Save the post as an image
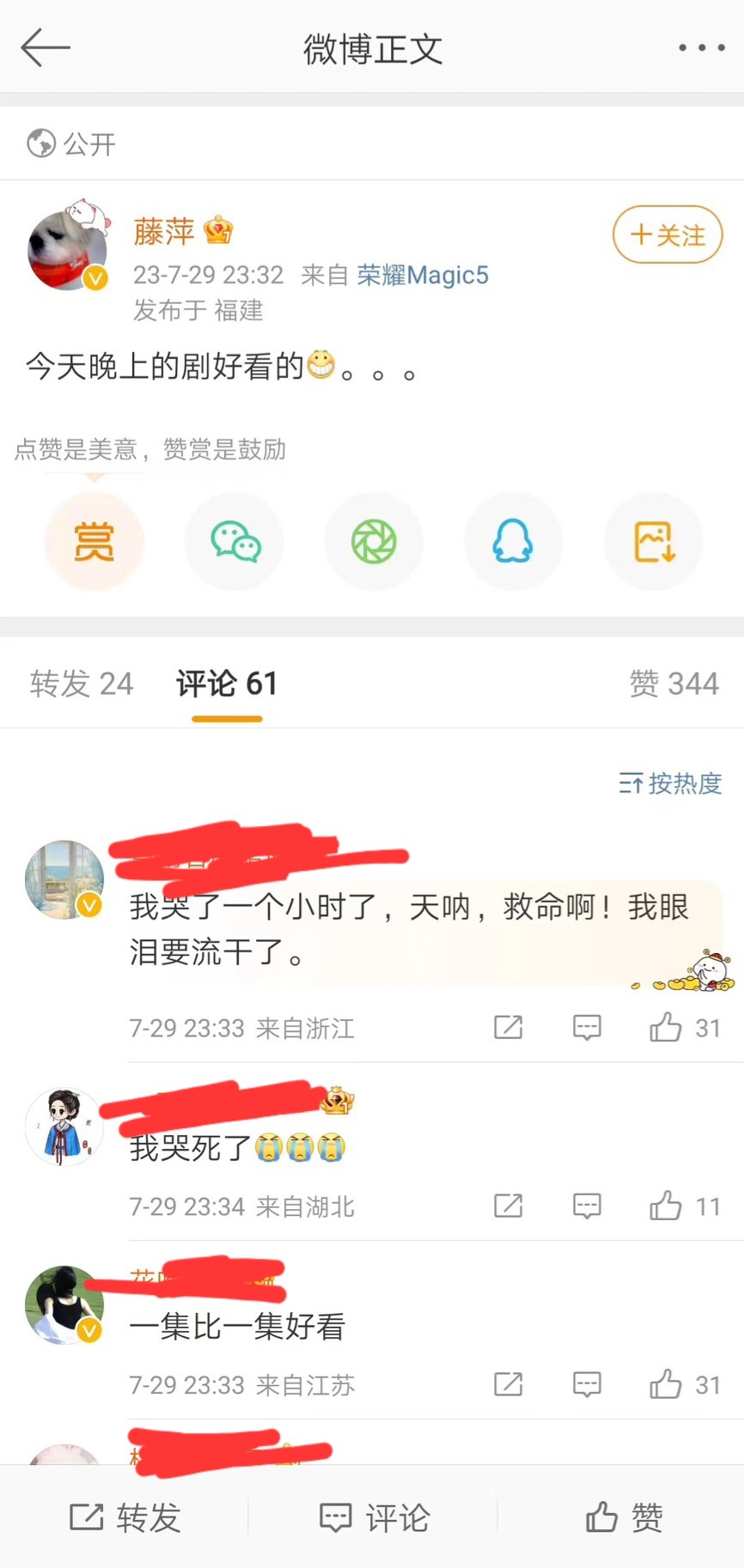Viewport: 744px width, 1568px height. (x=654, y=542)
